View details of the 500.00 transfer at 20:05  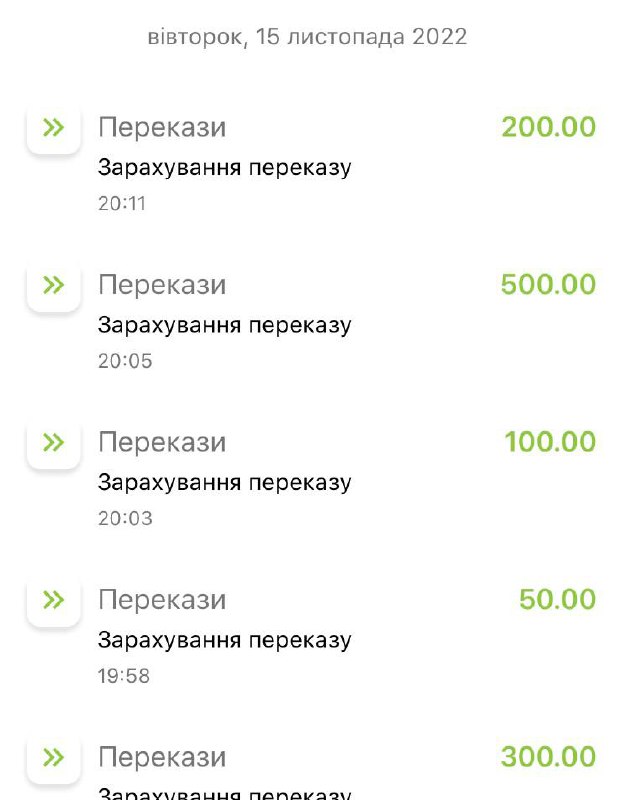point(310,321)
